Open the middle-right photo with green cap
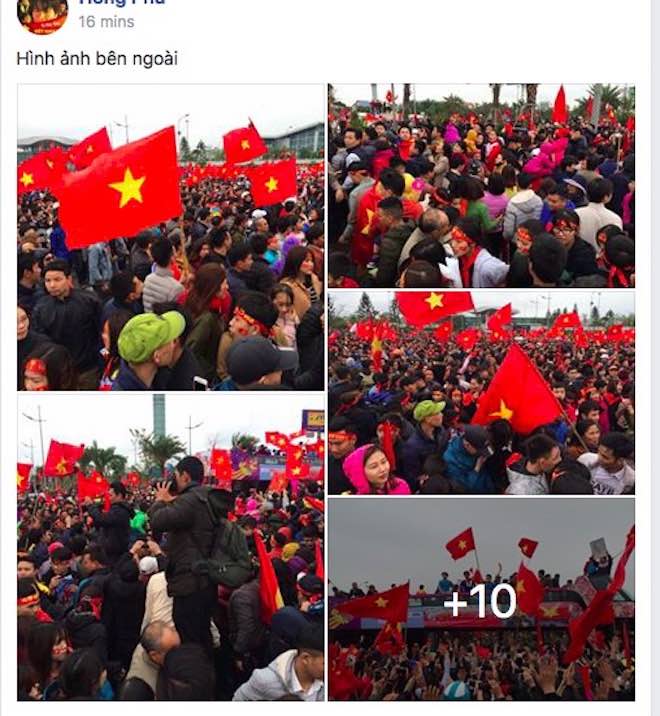 click(x=481, y=393)
